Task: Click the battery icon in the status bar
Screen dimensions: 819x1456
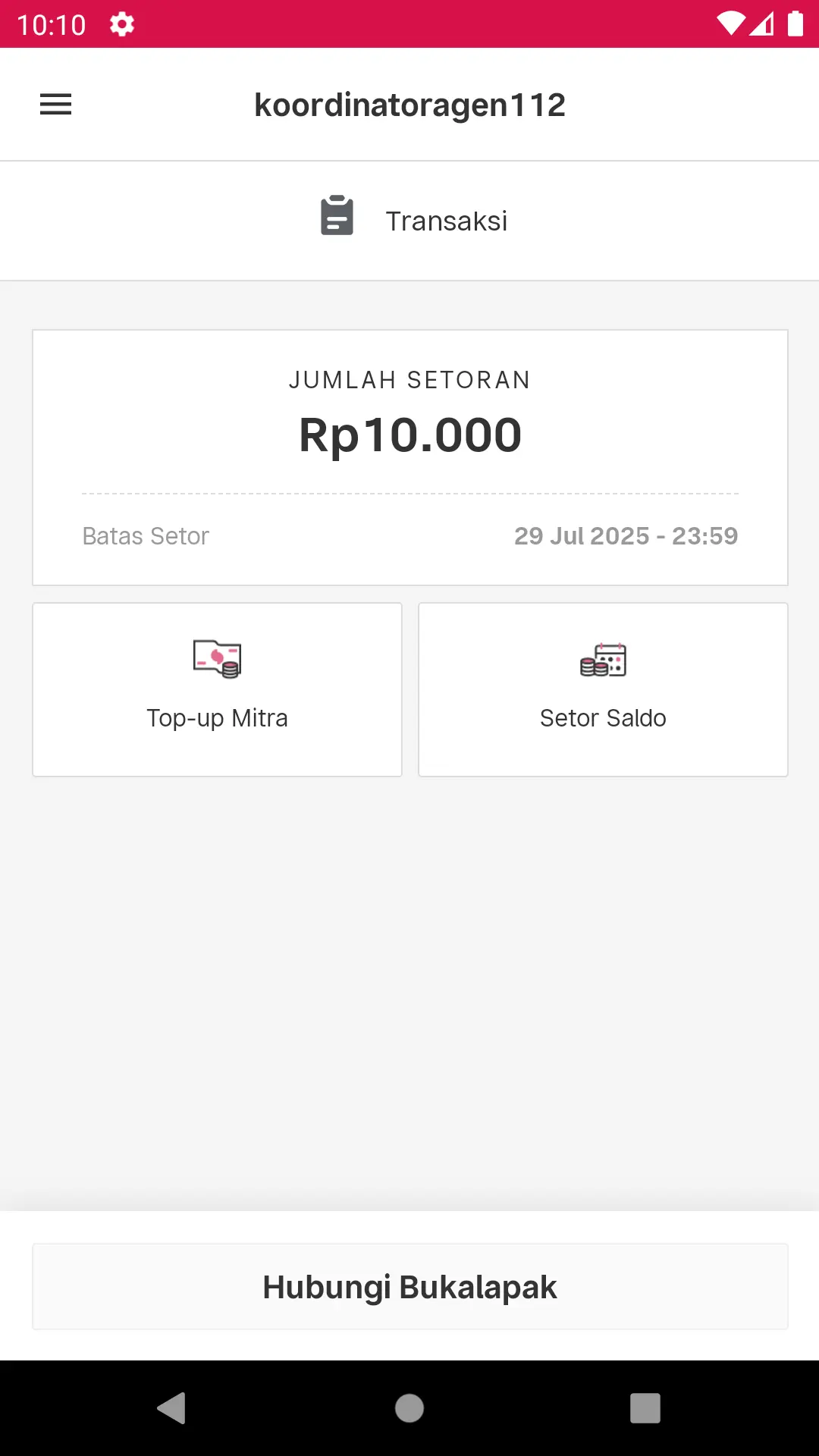Action: pyautogui.click(x=795, y=24)
